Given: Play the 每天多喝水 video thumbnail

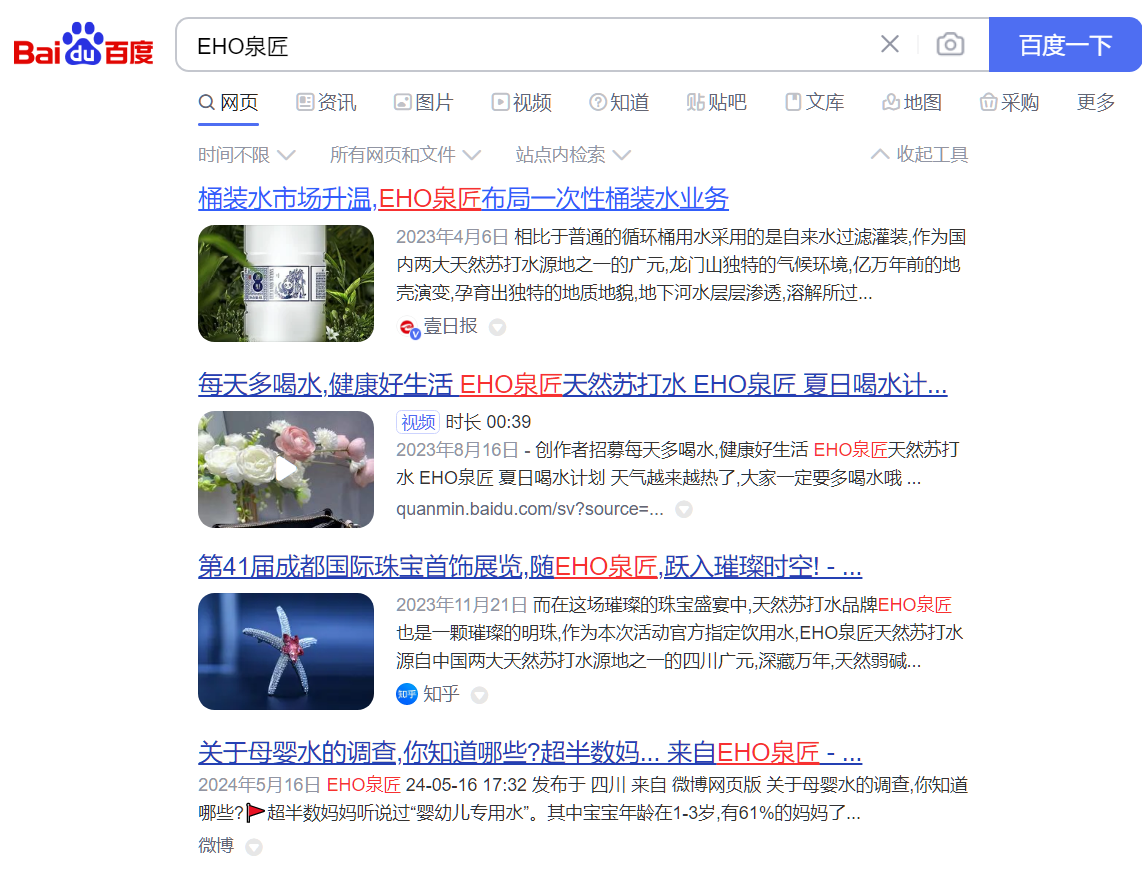Looking at the screenshot, I should [286, 469].
